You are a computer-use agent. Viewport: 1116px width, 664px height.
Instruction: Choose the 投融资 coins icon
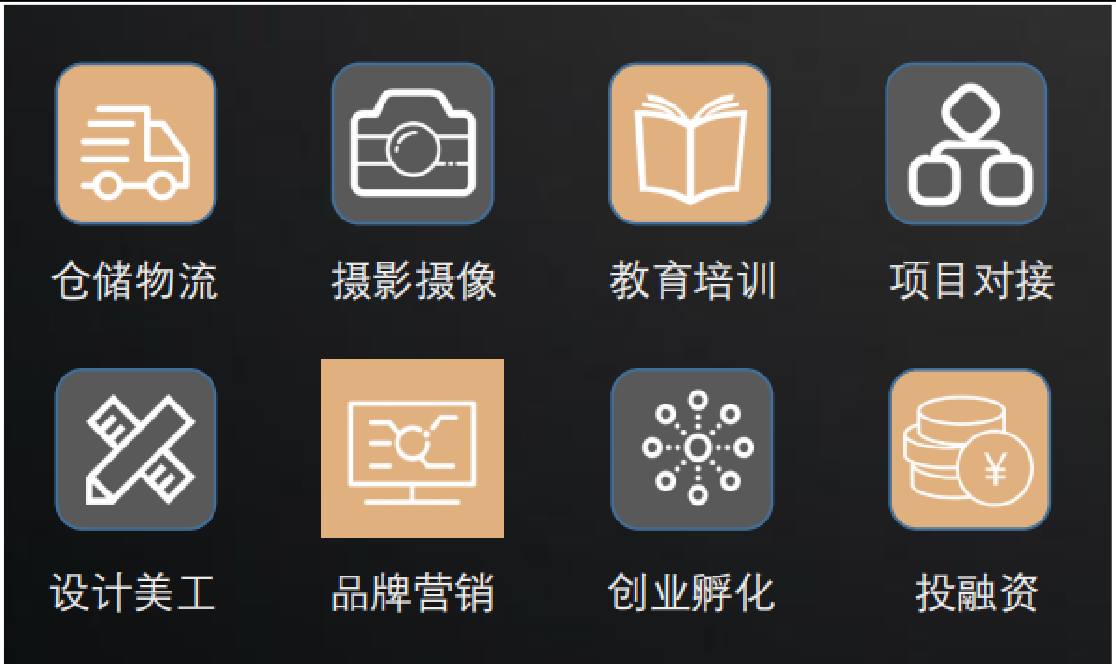[969, 449]
